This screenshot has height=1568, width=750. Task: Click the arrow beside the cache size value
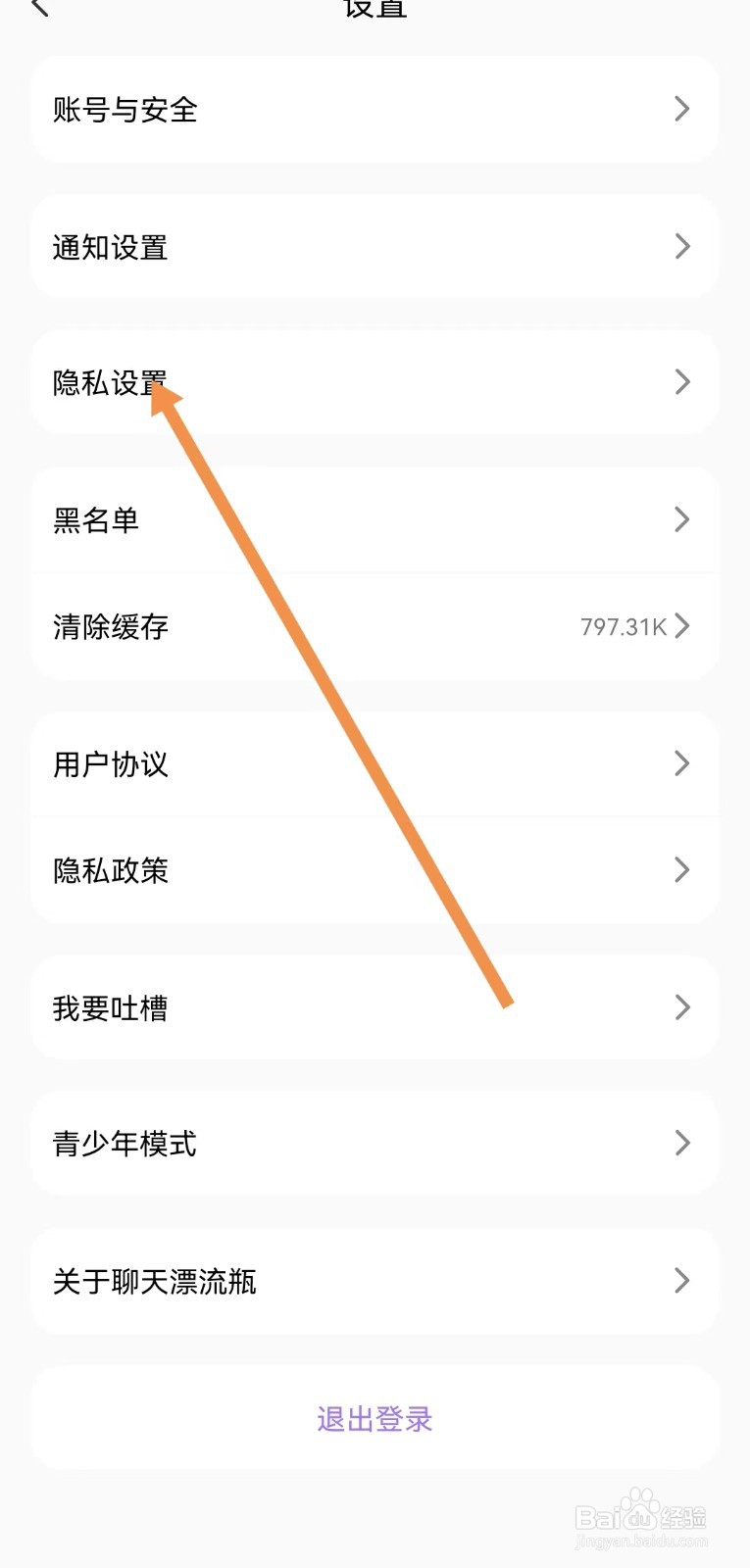(682, 626)
